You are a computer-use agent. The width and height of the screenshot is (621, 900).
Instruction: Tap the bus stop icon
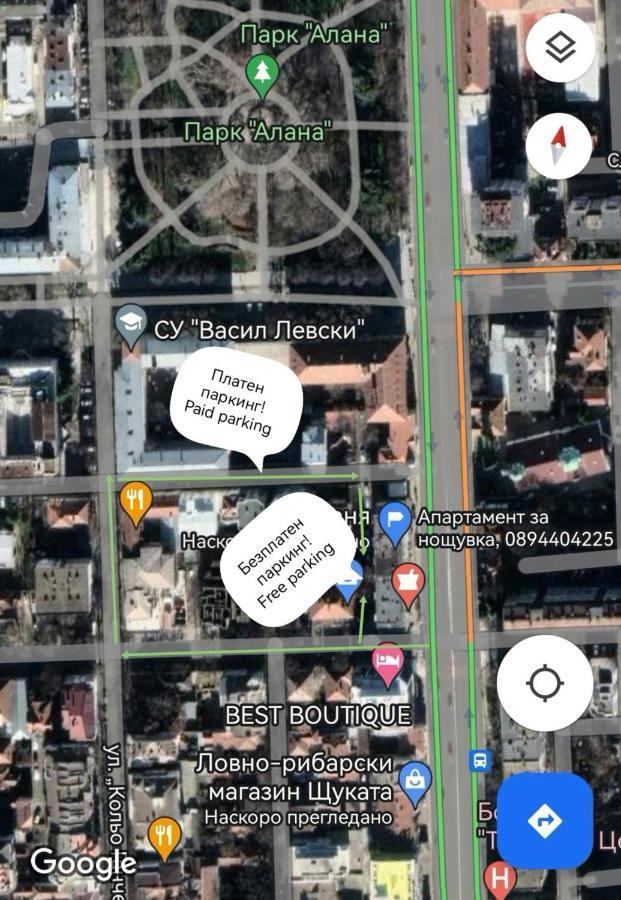coord(480,760)
